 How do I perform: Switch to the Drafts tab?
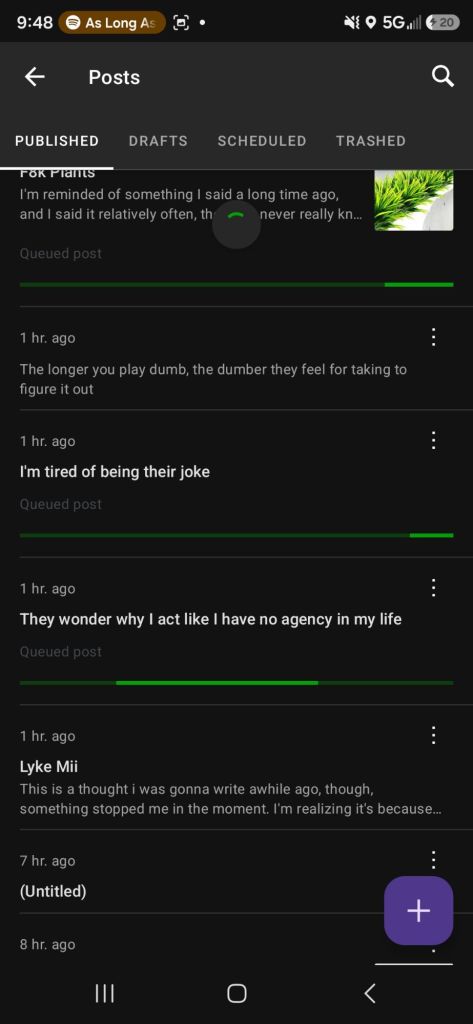(x=158, y=140)
